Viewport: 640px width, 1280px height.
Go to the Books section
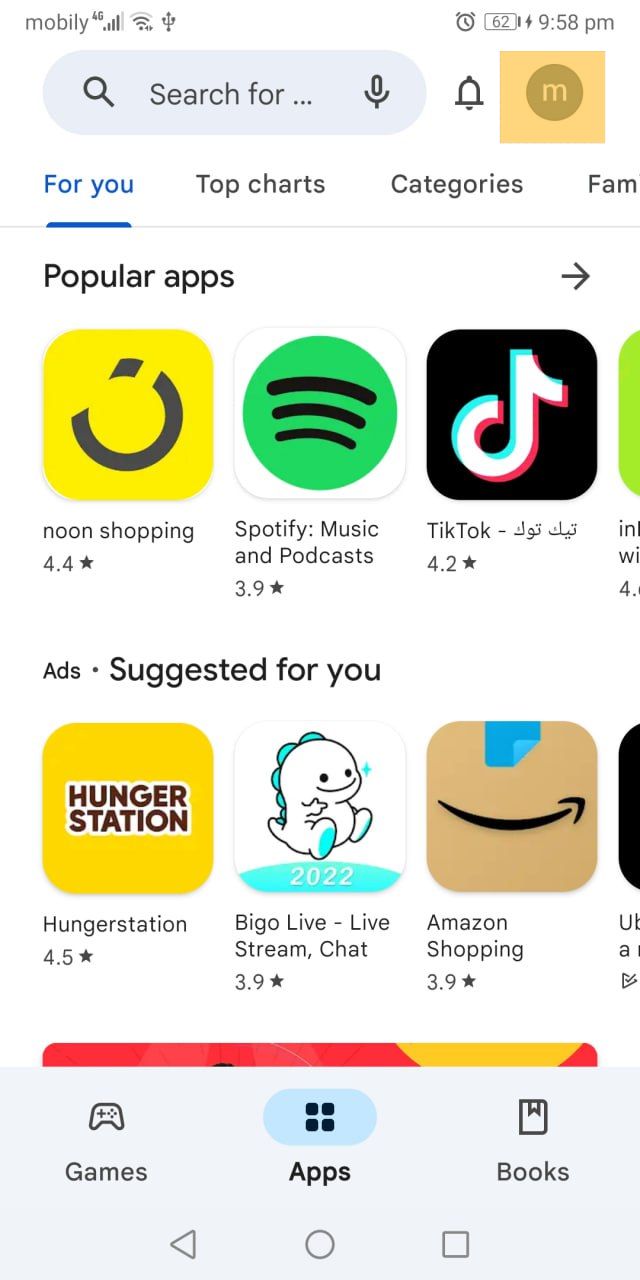pos(533,1140)
